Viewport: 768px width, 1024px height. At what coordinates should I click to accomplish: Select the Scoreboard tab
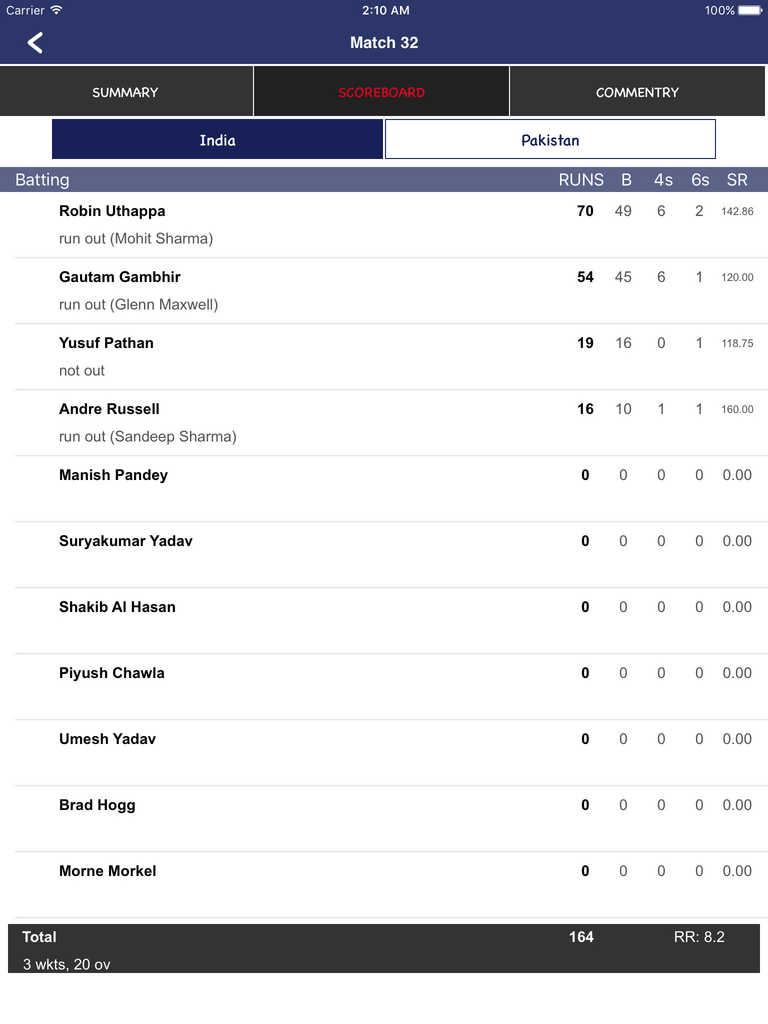coord(381,92)
